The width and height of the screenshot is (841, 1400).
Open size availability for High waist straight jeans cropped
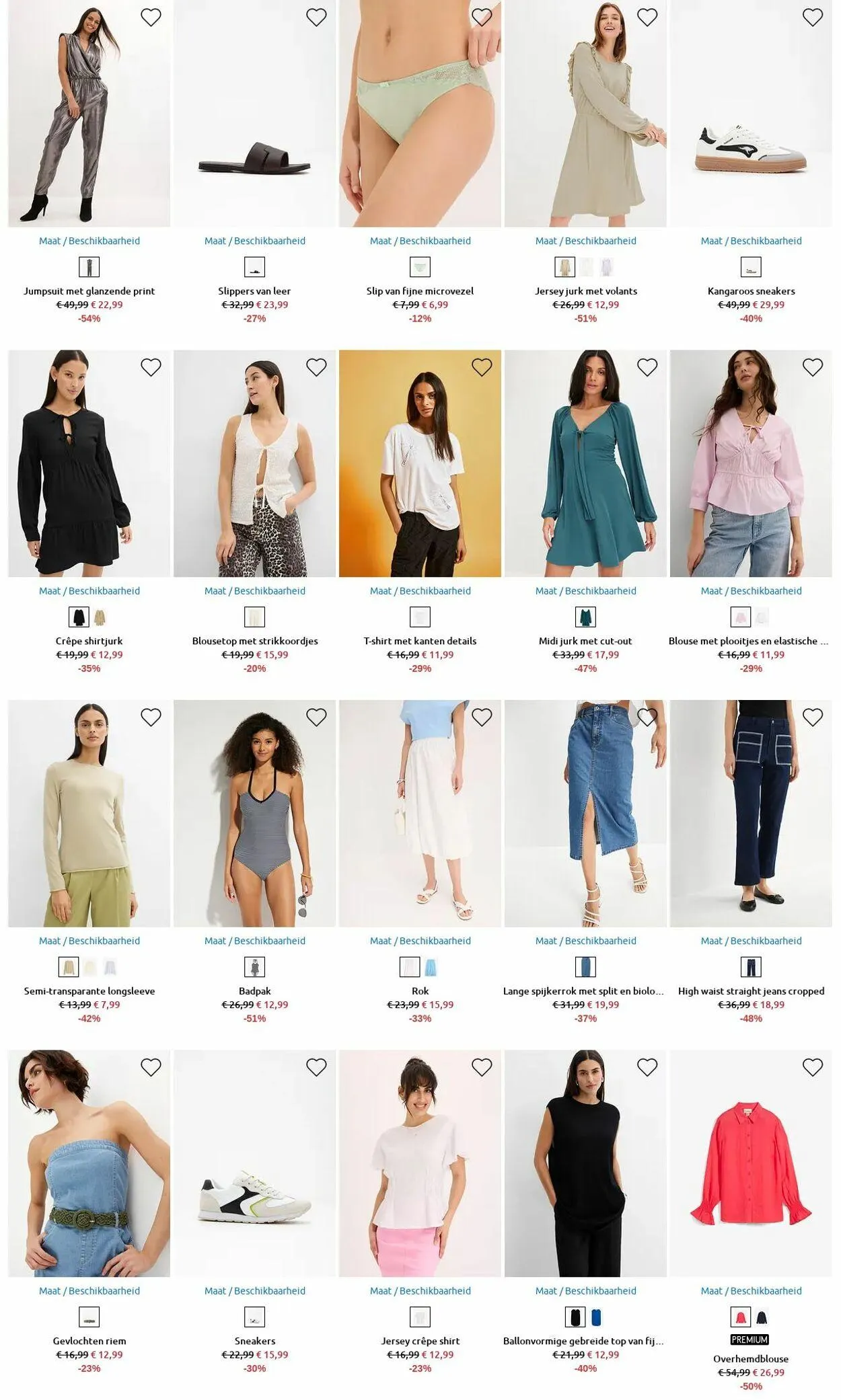coord(751,941)
